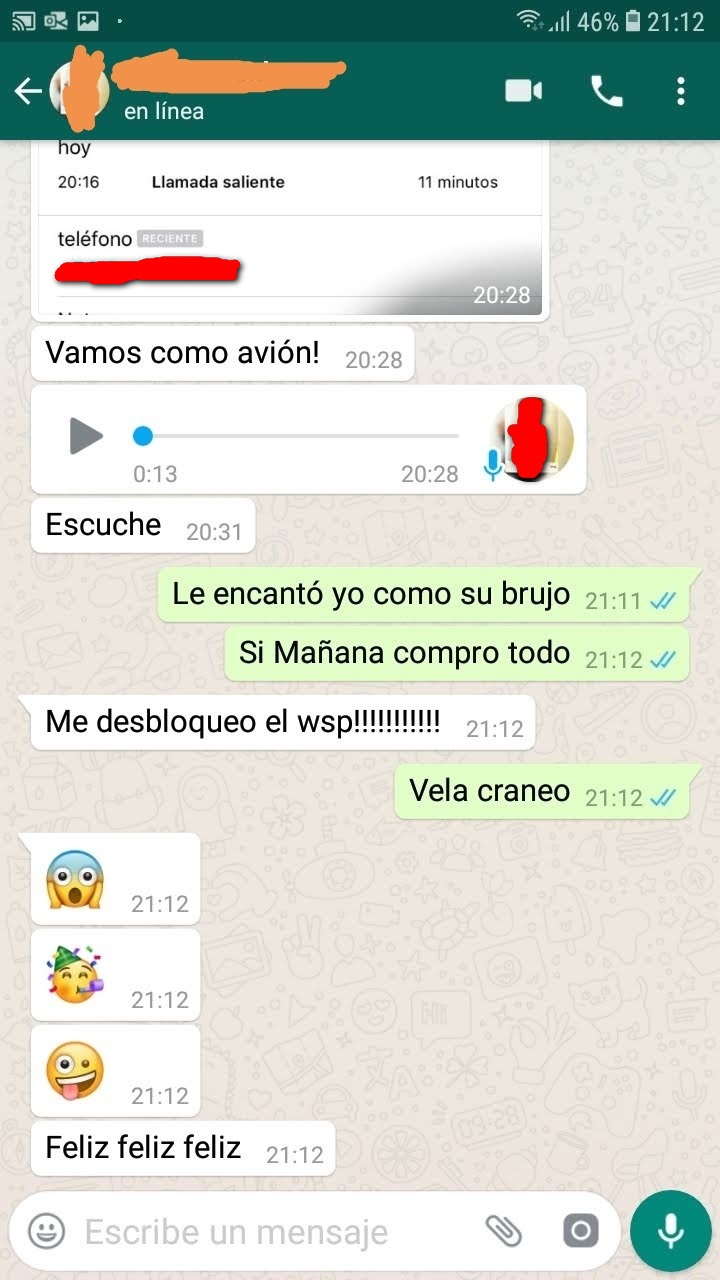This screenshot has width=720, height=1280.
Task: Open the camera from message bar
Action: pos(580,1231)
